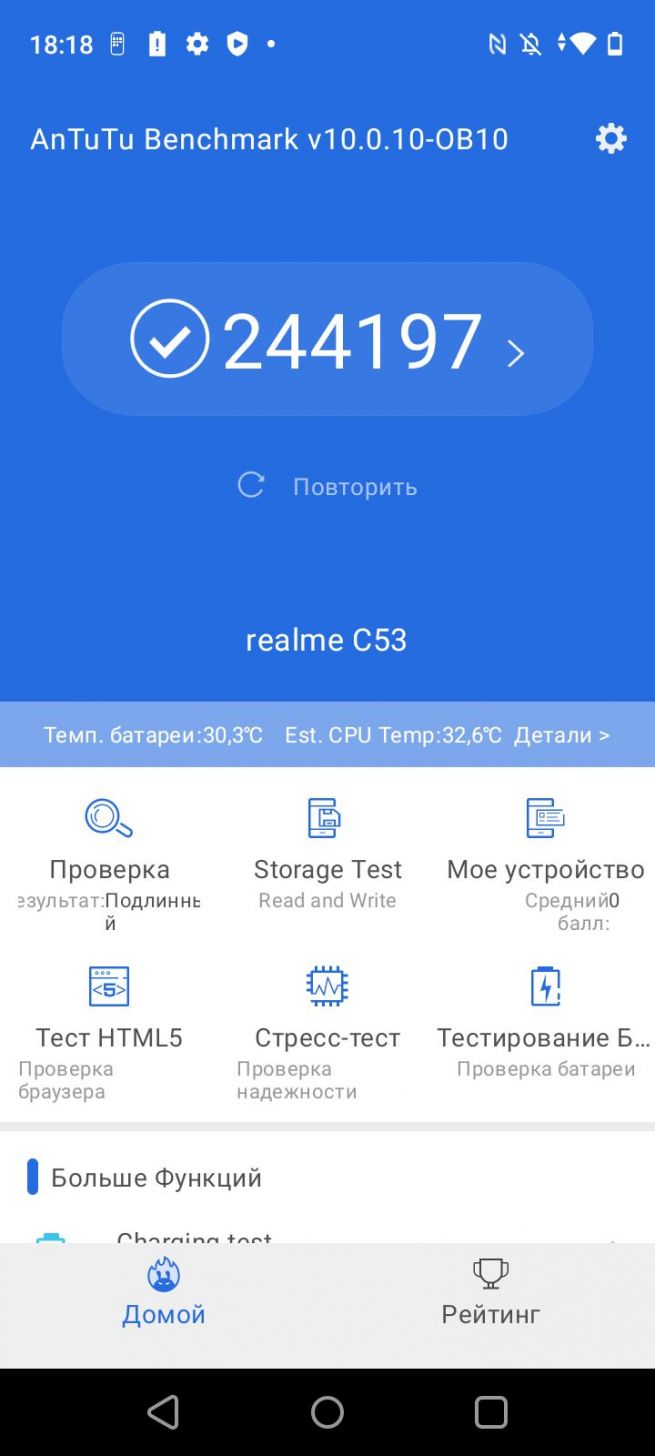Switch to the Рейтинг tab
This screenshot has height=1456, width=655.
(491, 1292)
